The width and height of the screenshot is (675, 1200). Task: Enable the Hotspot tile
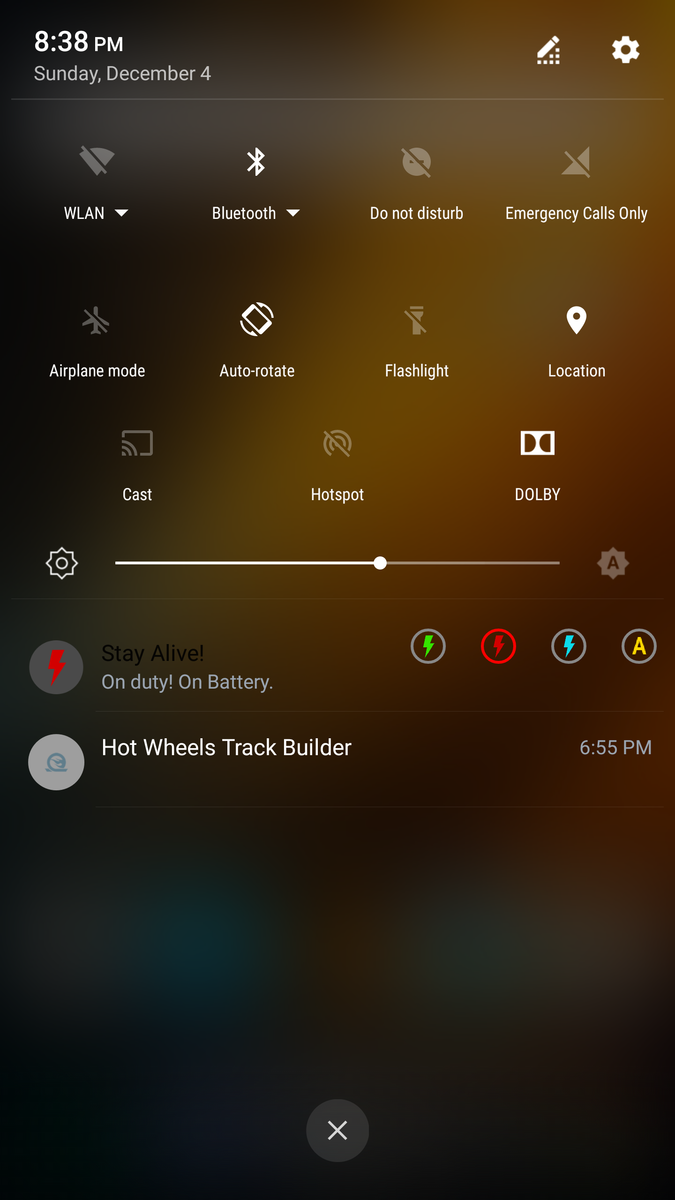click(337, 443)
